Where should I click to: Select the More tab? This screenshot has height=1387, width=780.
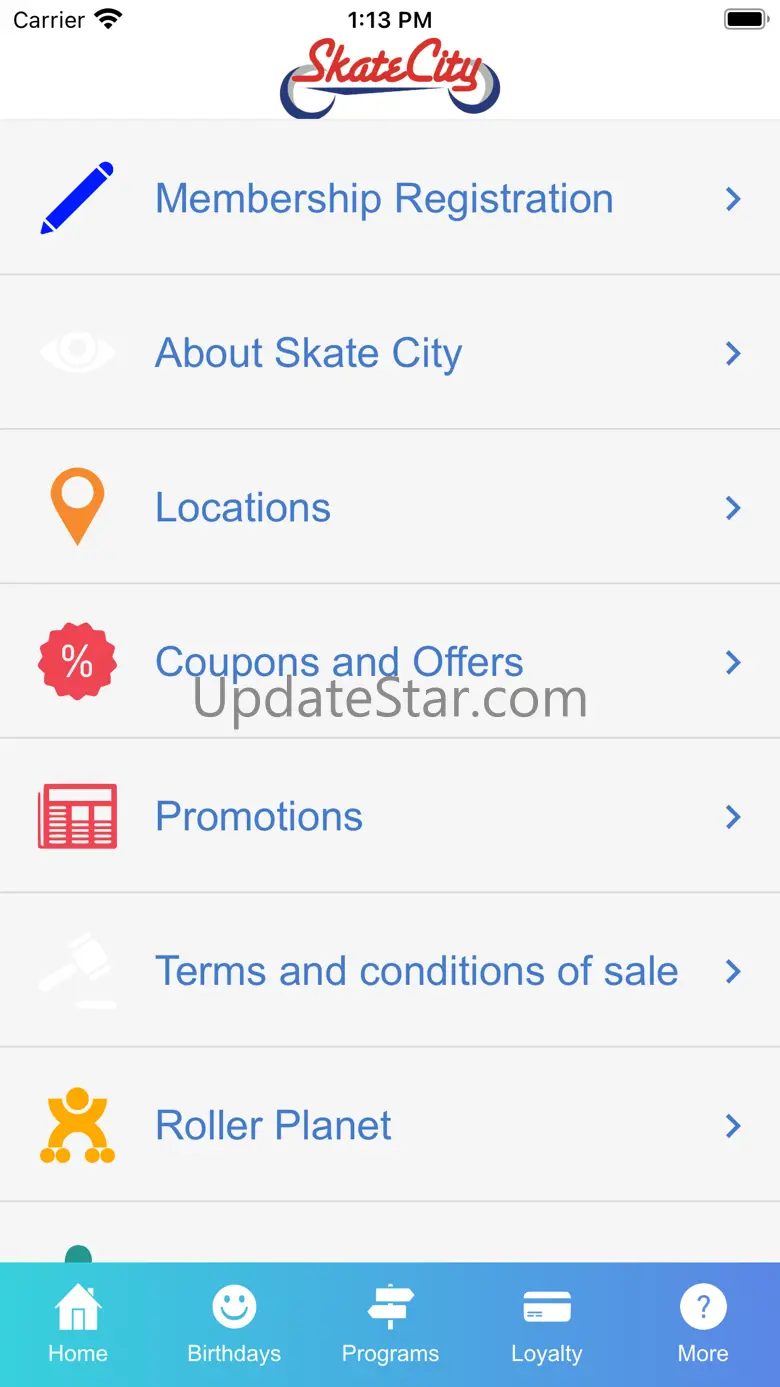(703, 1324)
